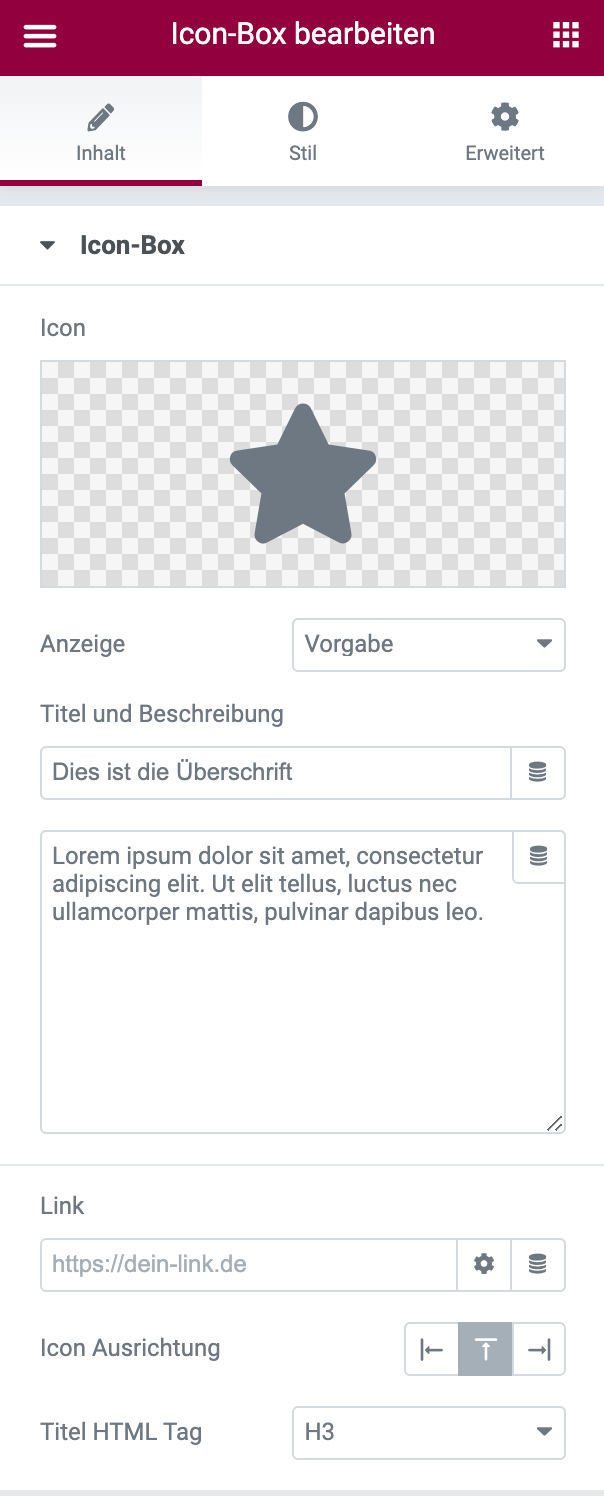The width and height of the screenshot is (604, 1496).
Task: Set icon alignment to top
Action: 485,1349
